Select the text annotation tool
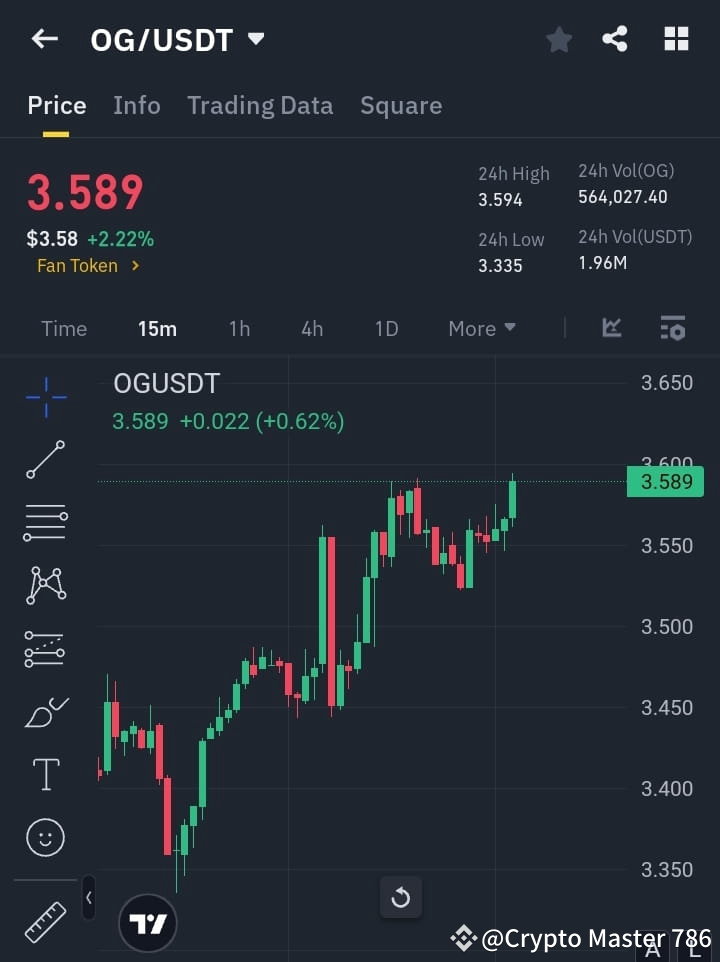This screenshot has height=962, width=720. pyautogui.click(x=44, y=774)
